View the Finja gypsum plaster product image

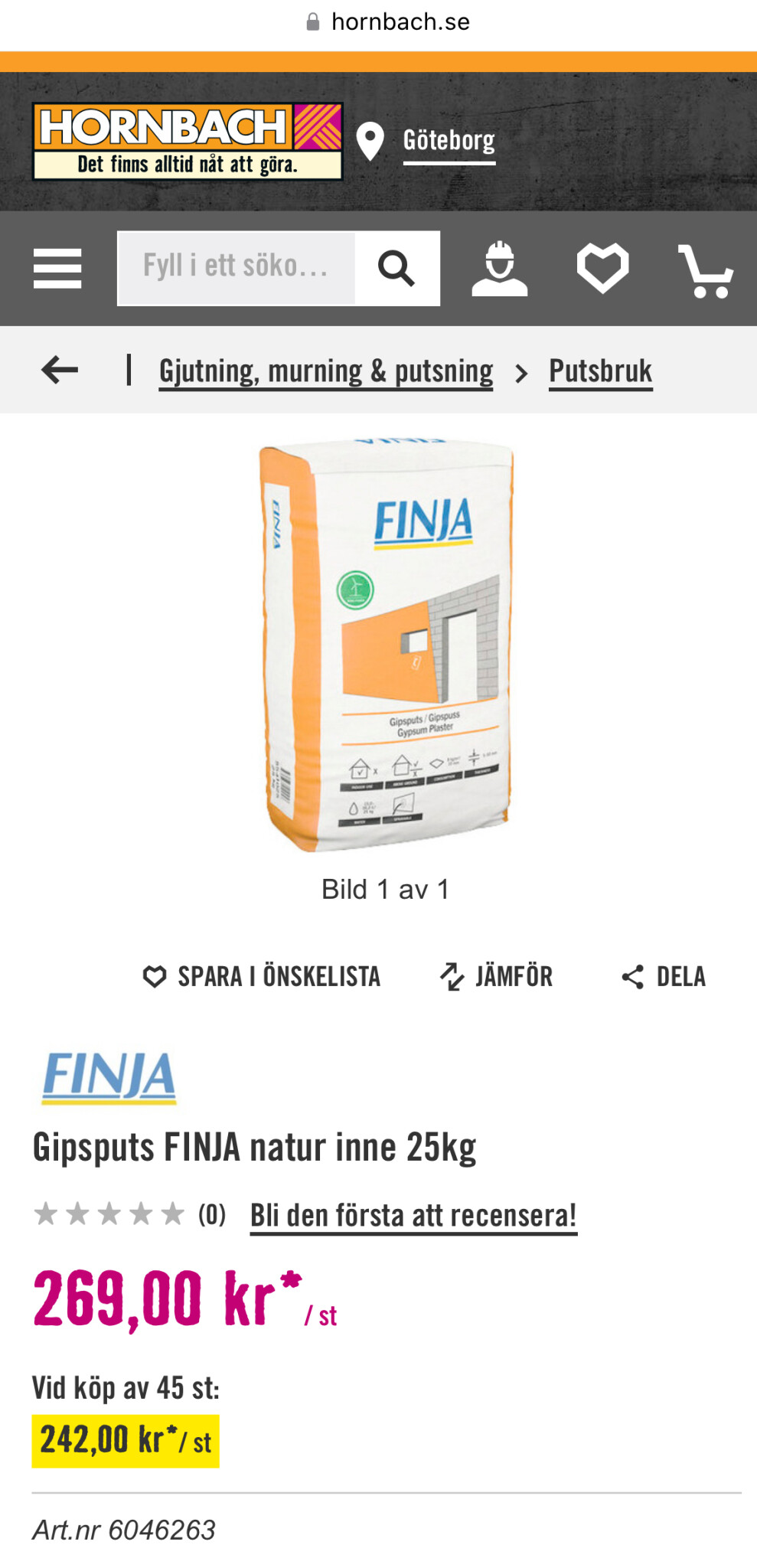(386, 645)
